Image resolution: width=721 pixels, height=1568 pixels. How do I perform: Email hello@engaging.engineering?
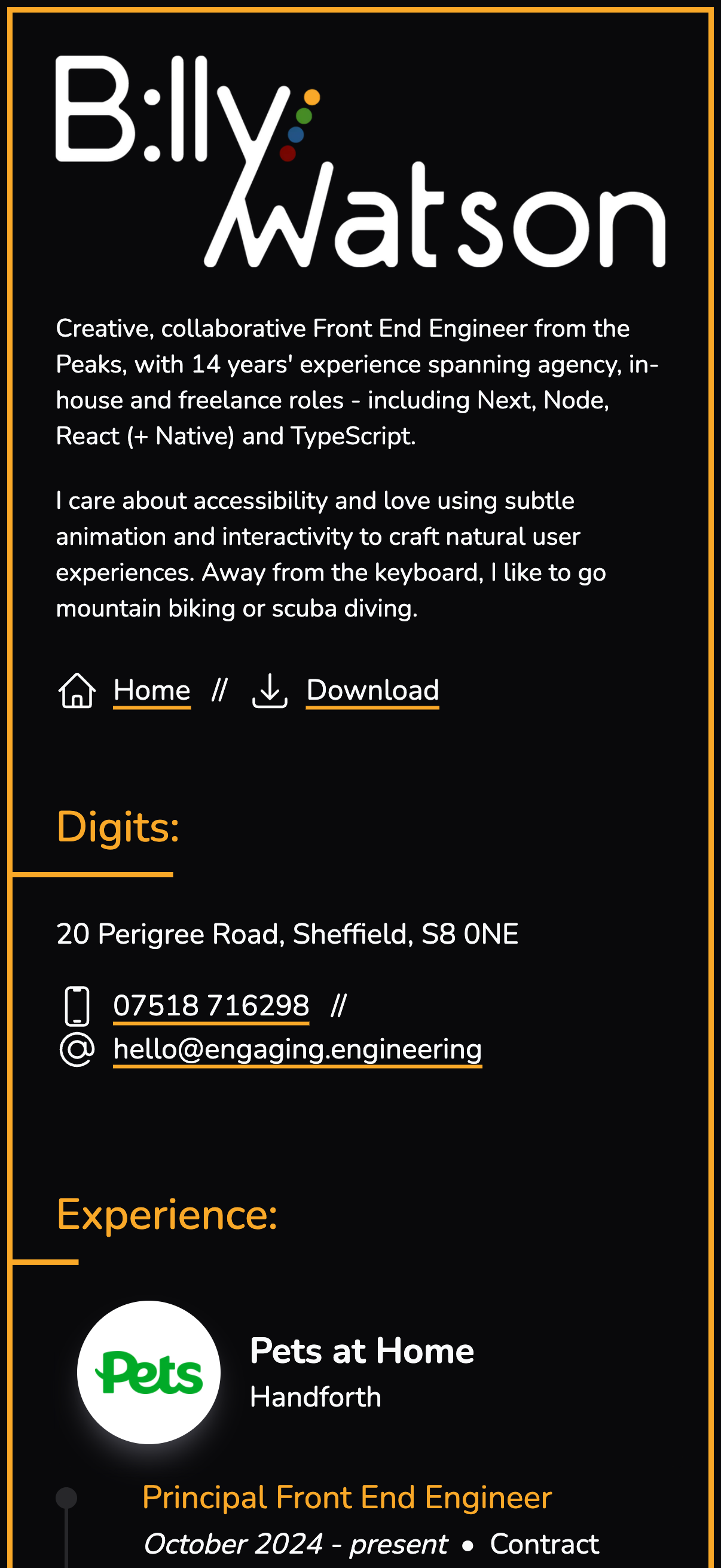[298, 1050]
